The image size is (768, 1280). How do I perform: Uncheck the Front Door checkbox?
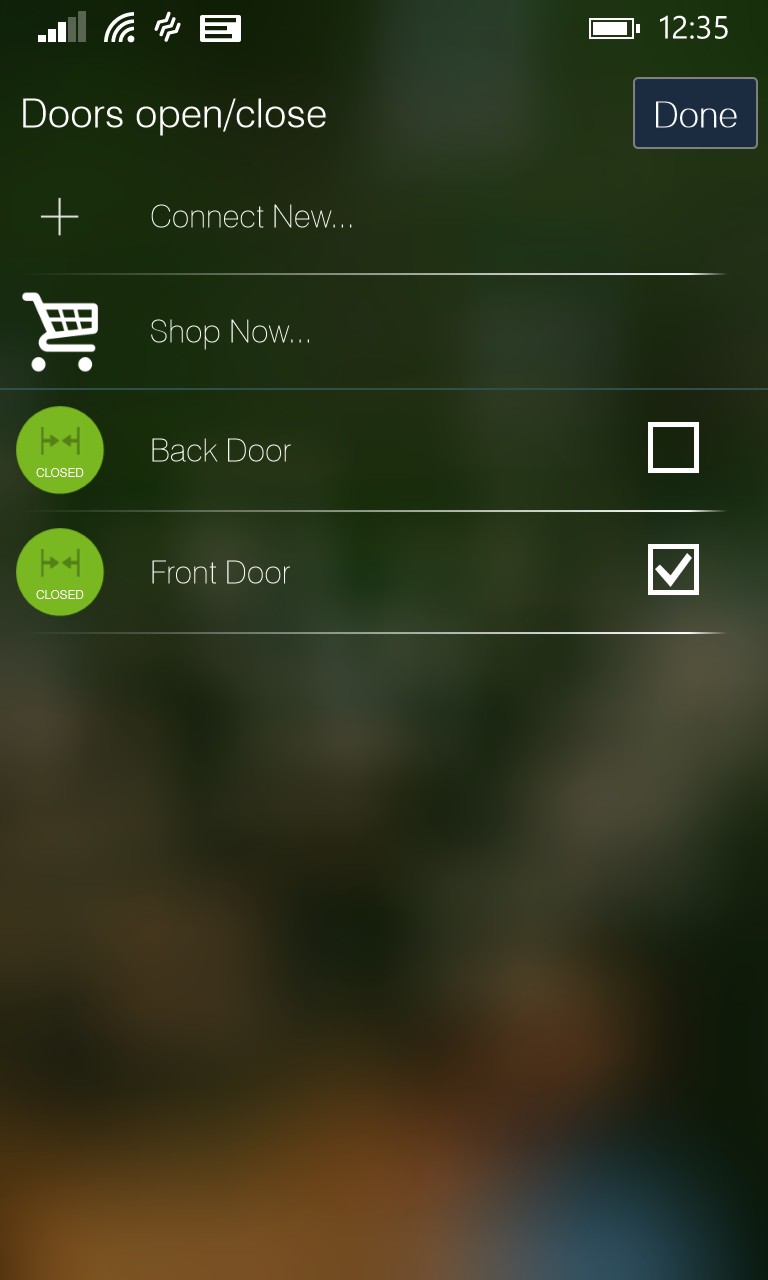click(x=673, y=570)
